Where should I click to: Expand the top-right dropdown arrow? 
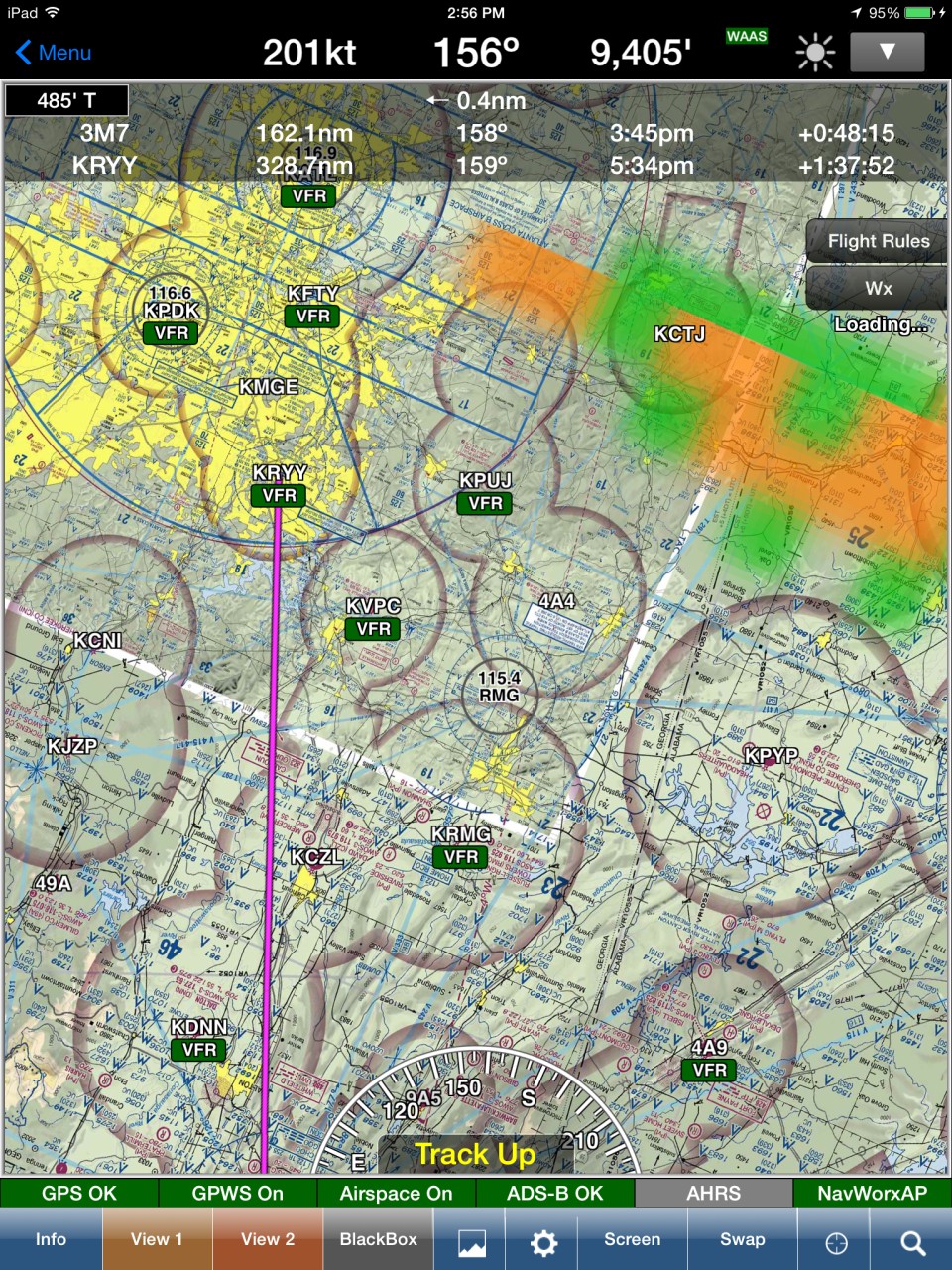888,52
